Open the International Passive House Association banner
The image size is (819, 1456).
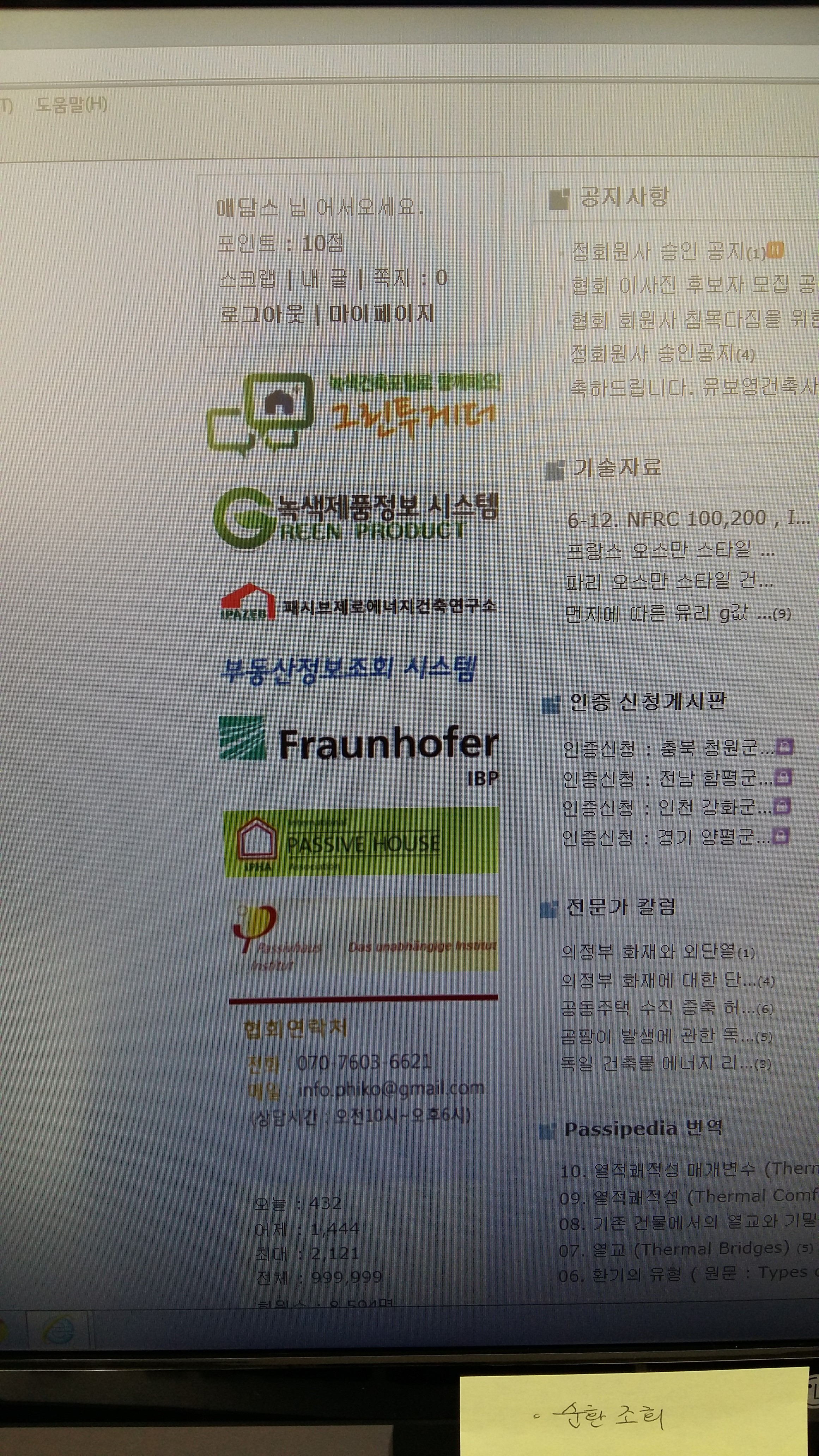361,843
